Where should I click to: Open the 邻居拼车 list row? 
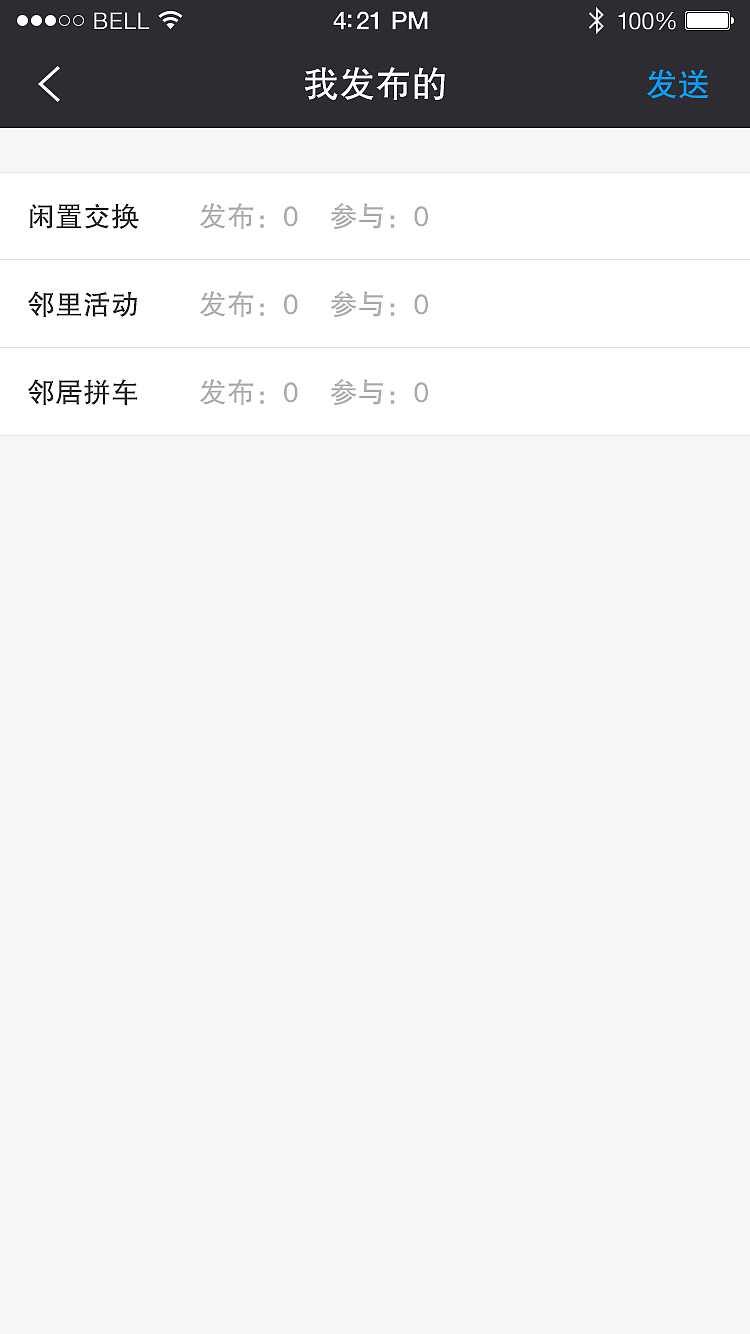[x=375, y=392]
